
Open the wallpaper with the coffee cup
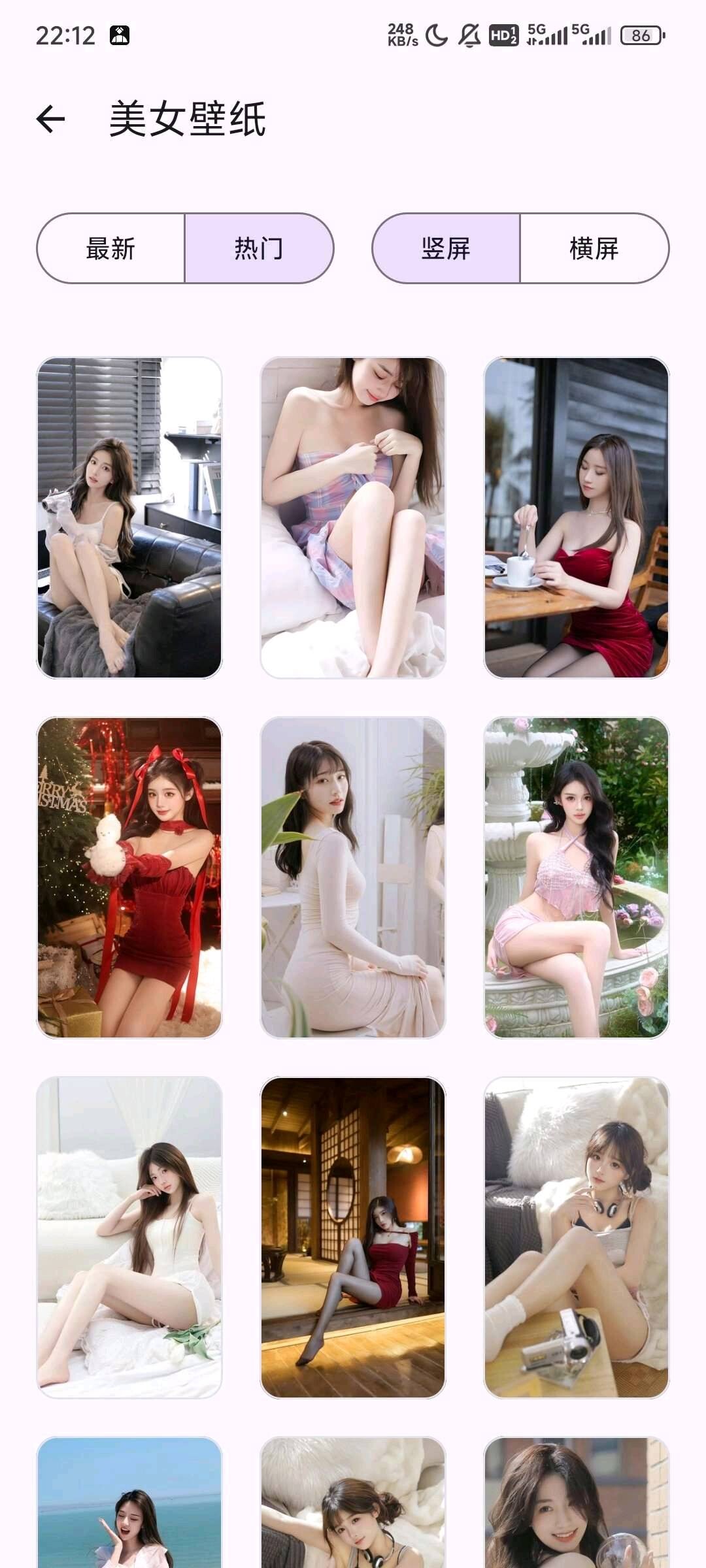pyautogui.click(x=577, y=517)
